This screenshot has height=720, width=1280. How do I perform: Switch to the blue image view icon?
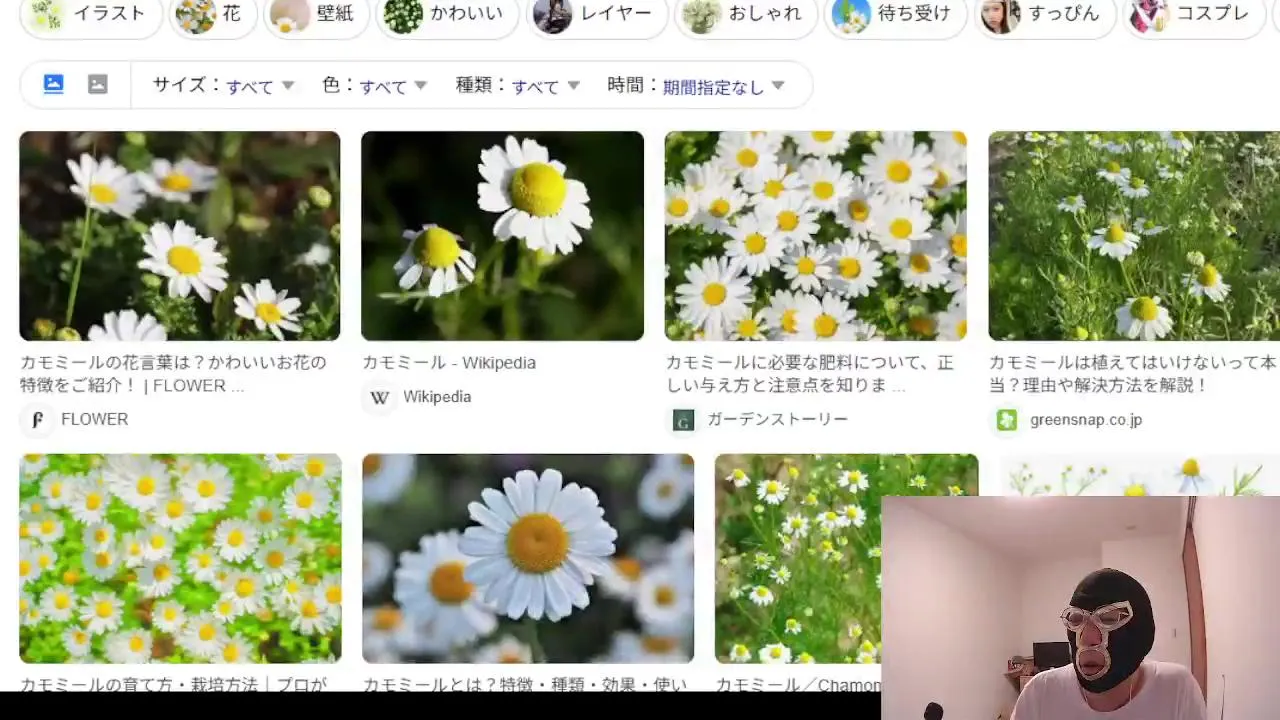pyautogui.click(x=54, y=85)
